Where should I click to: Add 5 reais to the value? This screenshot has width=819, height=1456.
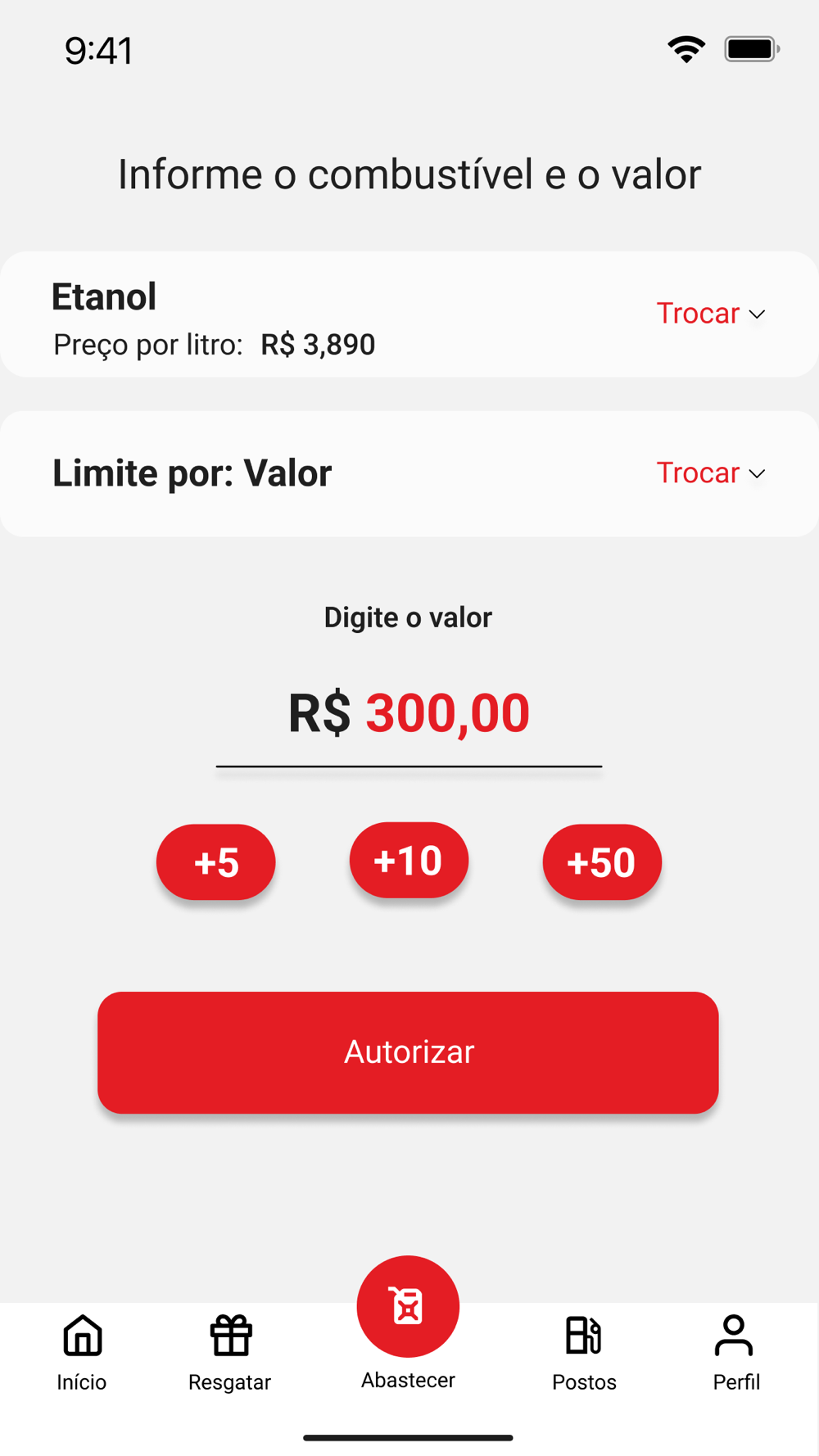[216, 862]
